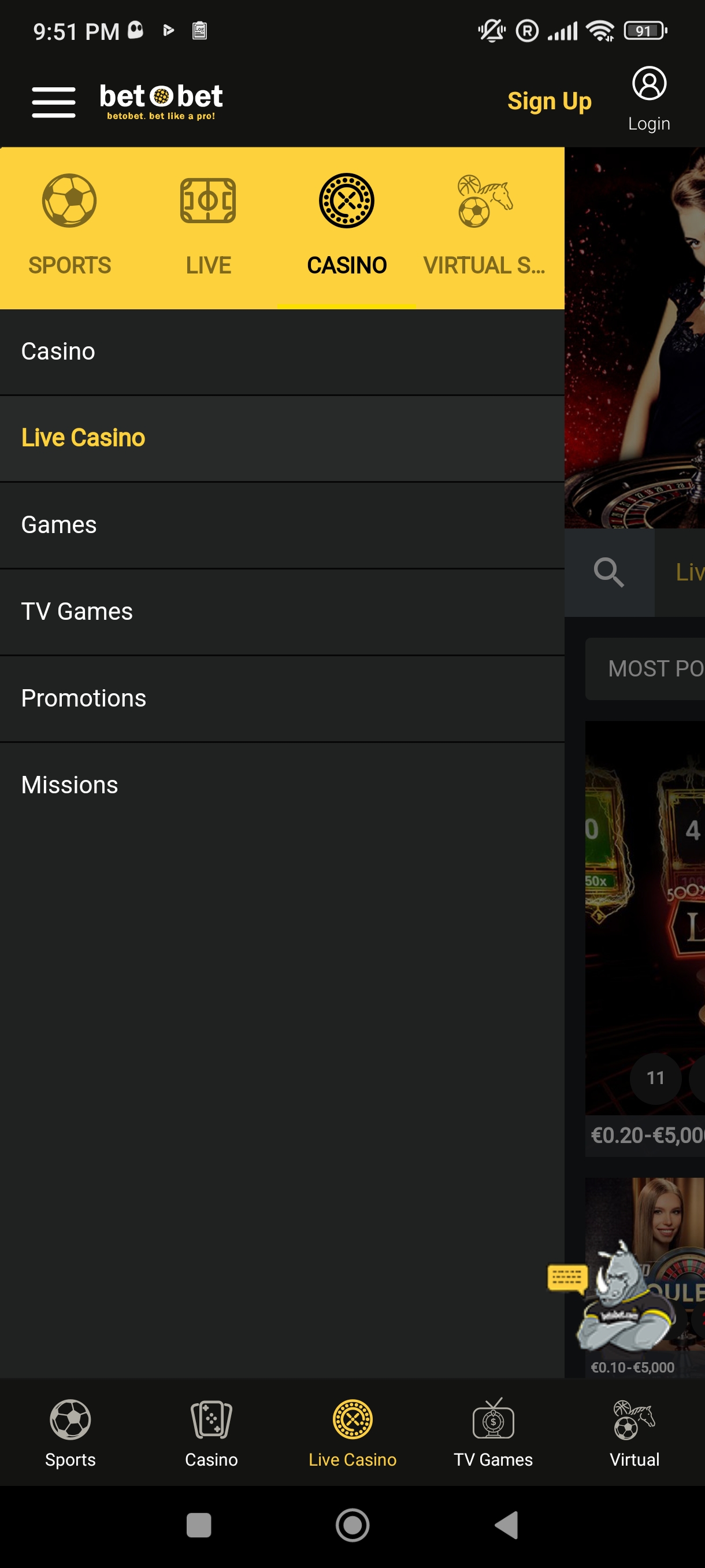Open the Promotions menu row
Screen dimensions: 705x1568
click(281, 698)
